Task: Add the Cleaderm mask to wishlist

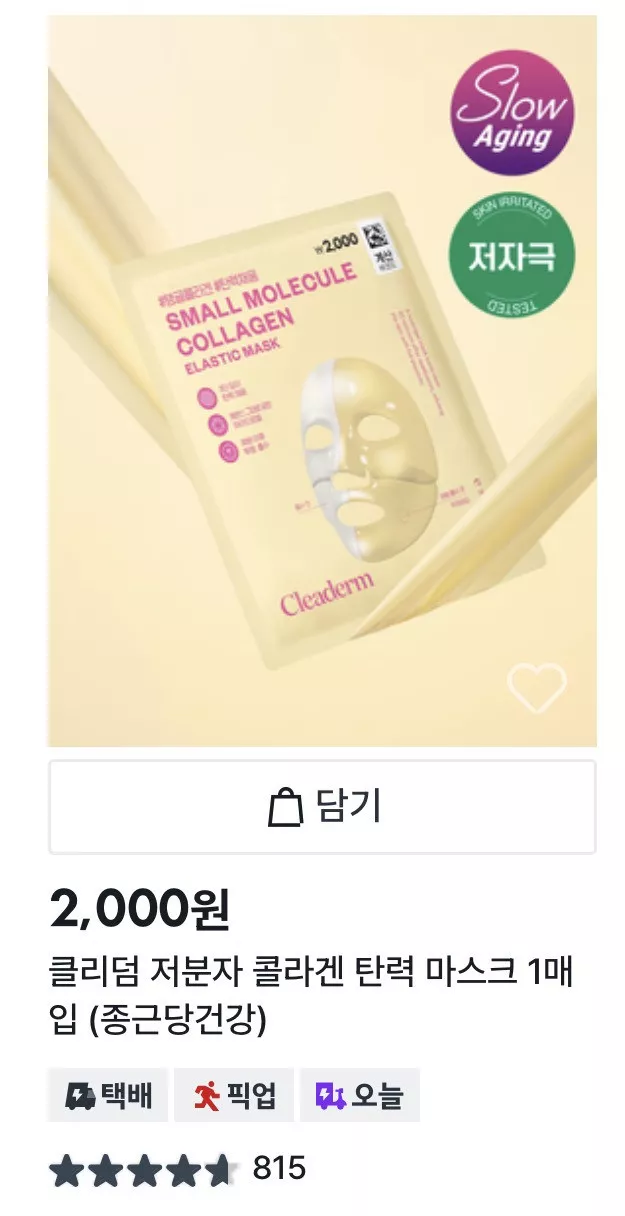Action: point(537,687)
